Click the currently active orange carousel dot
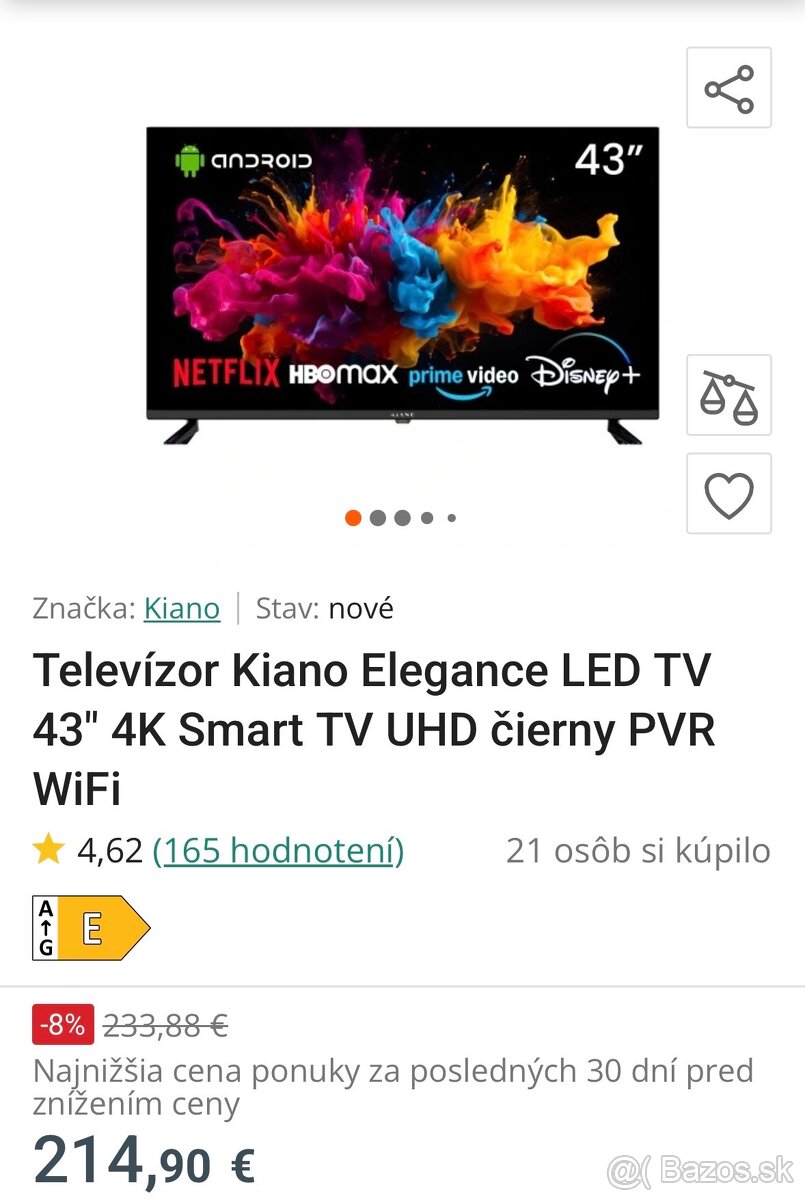 coord(354,517)
